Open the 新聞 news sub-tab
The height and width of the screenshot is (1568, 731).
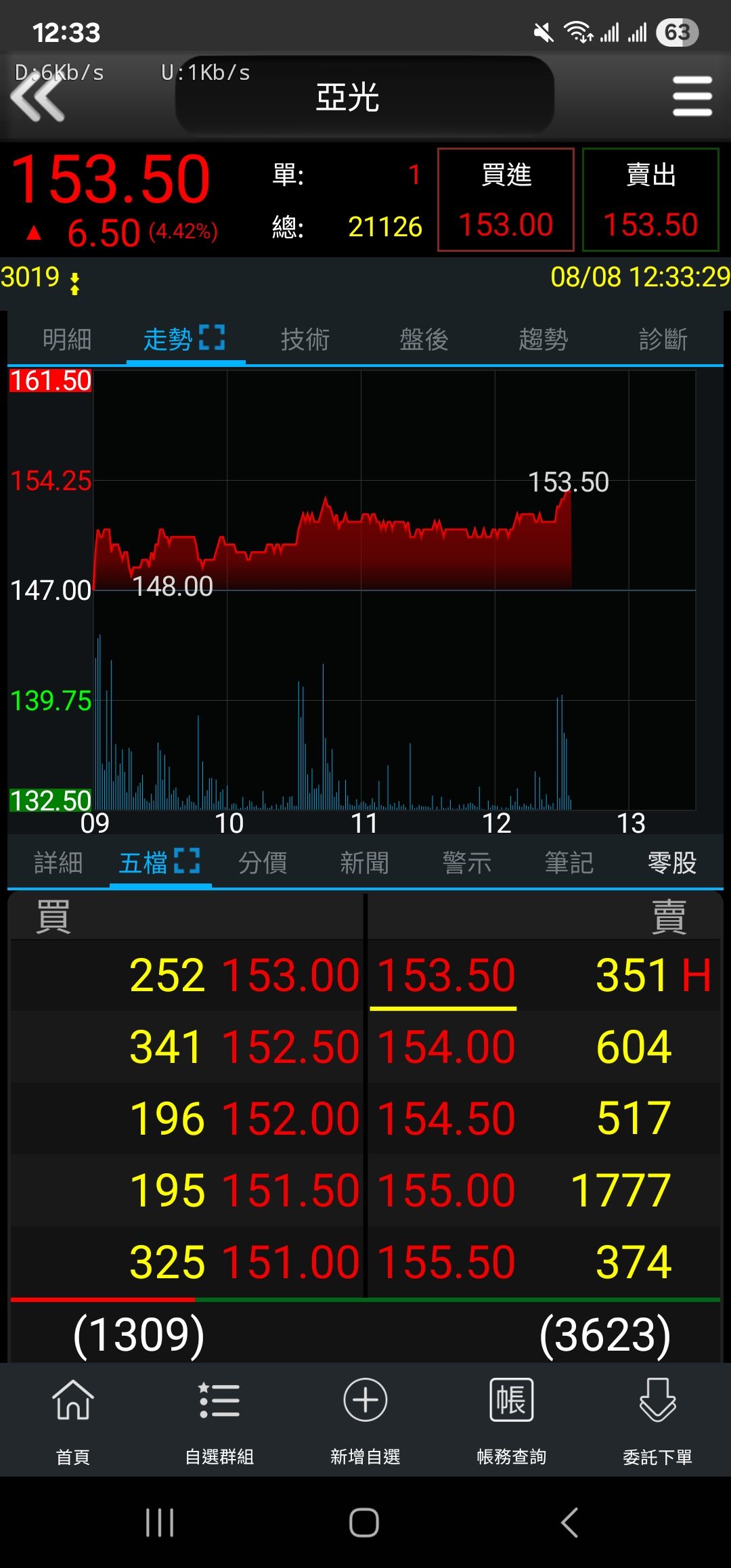tap(365, 863)
